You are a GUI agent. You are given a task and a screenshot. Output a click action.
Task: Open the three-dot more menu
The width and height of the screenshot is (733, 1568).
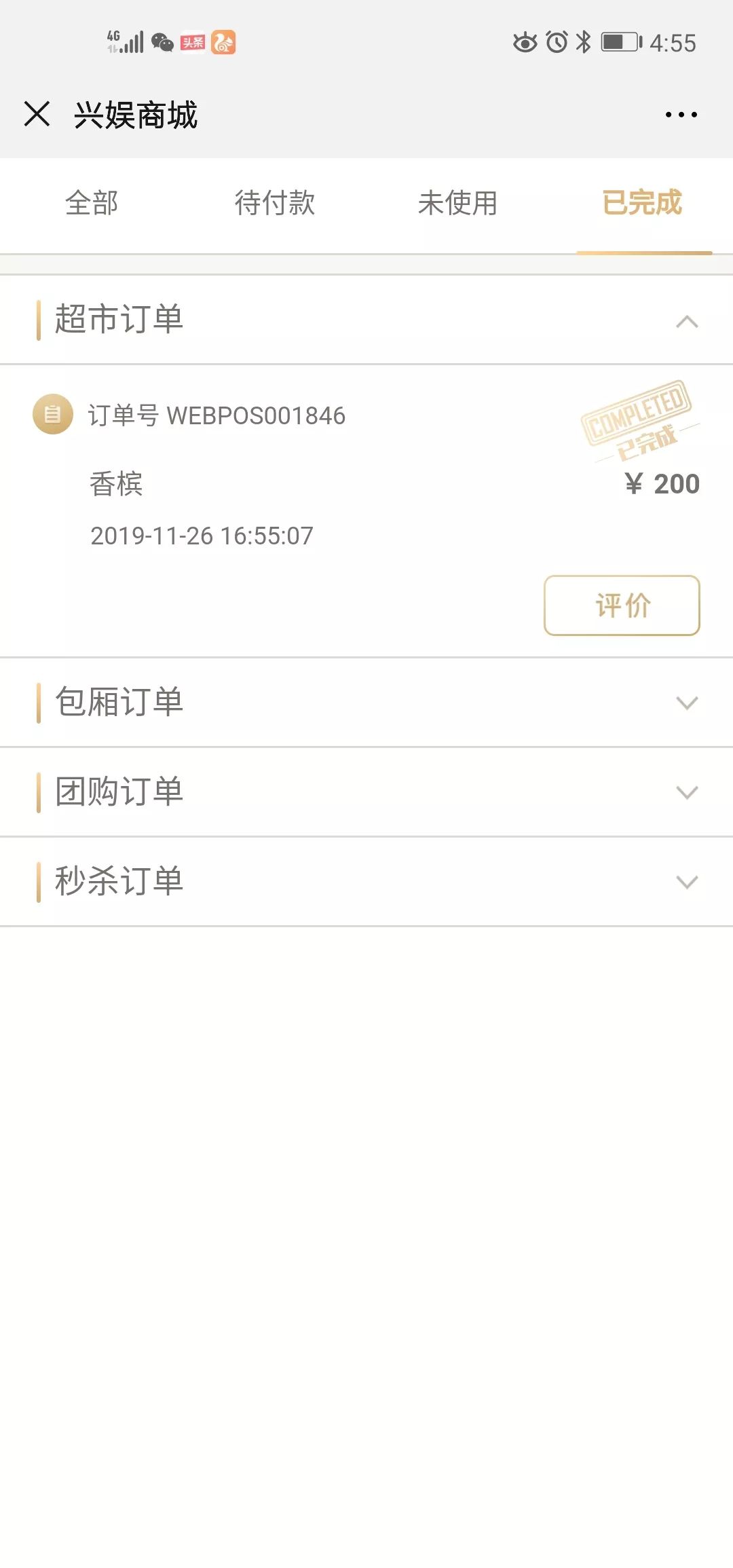point(681,115)
